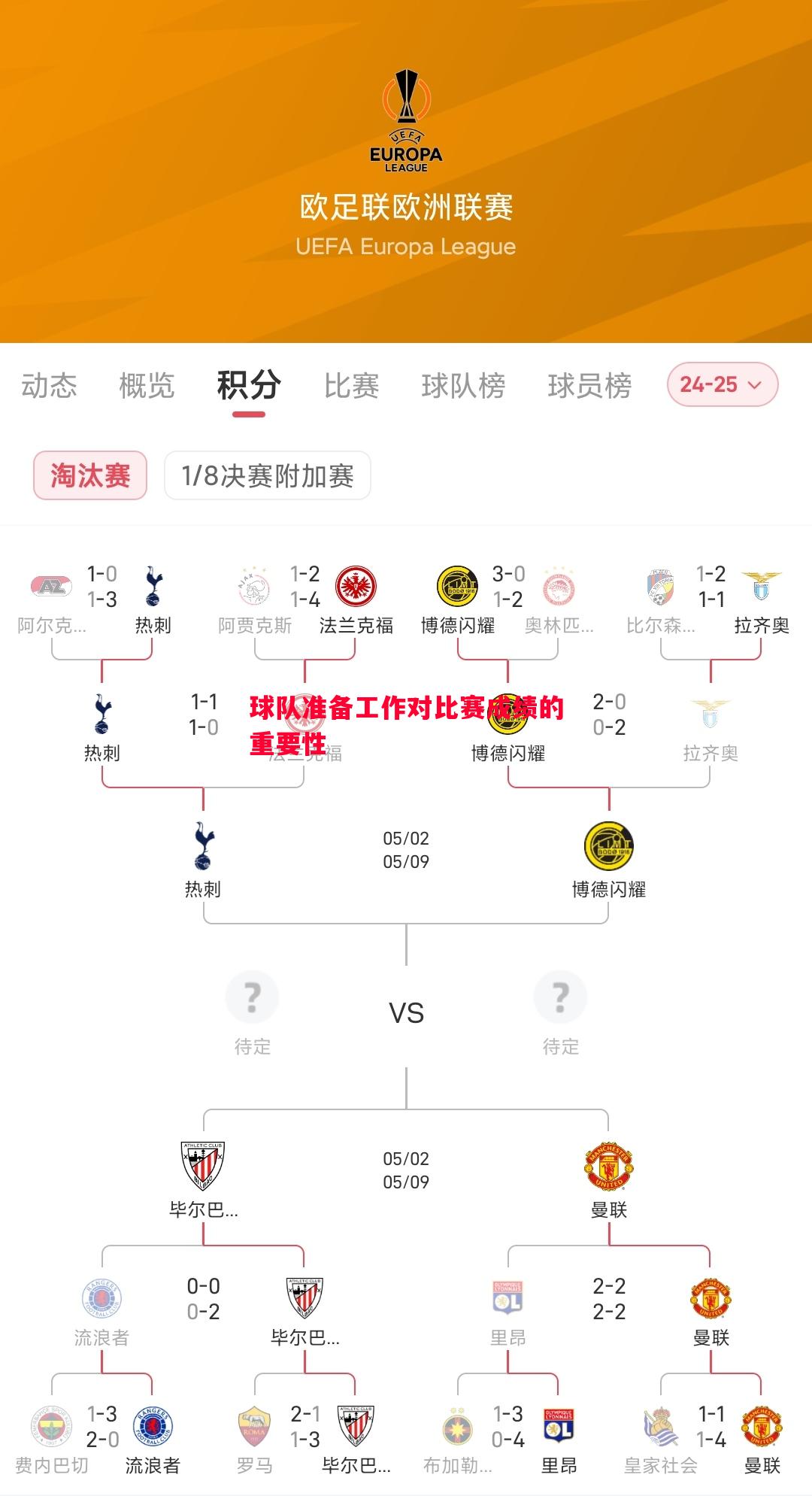
Task: Go to the 比赛 tab
Action: [351, 386]
